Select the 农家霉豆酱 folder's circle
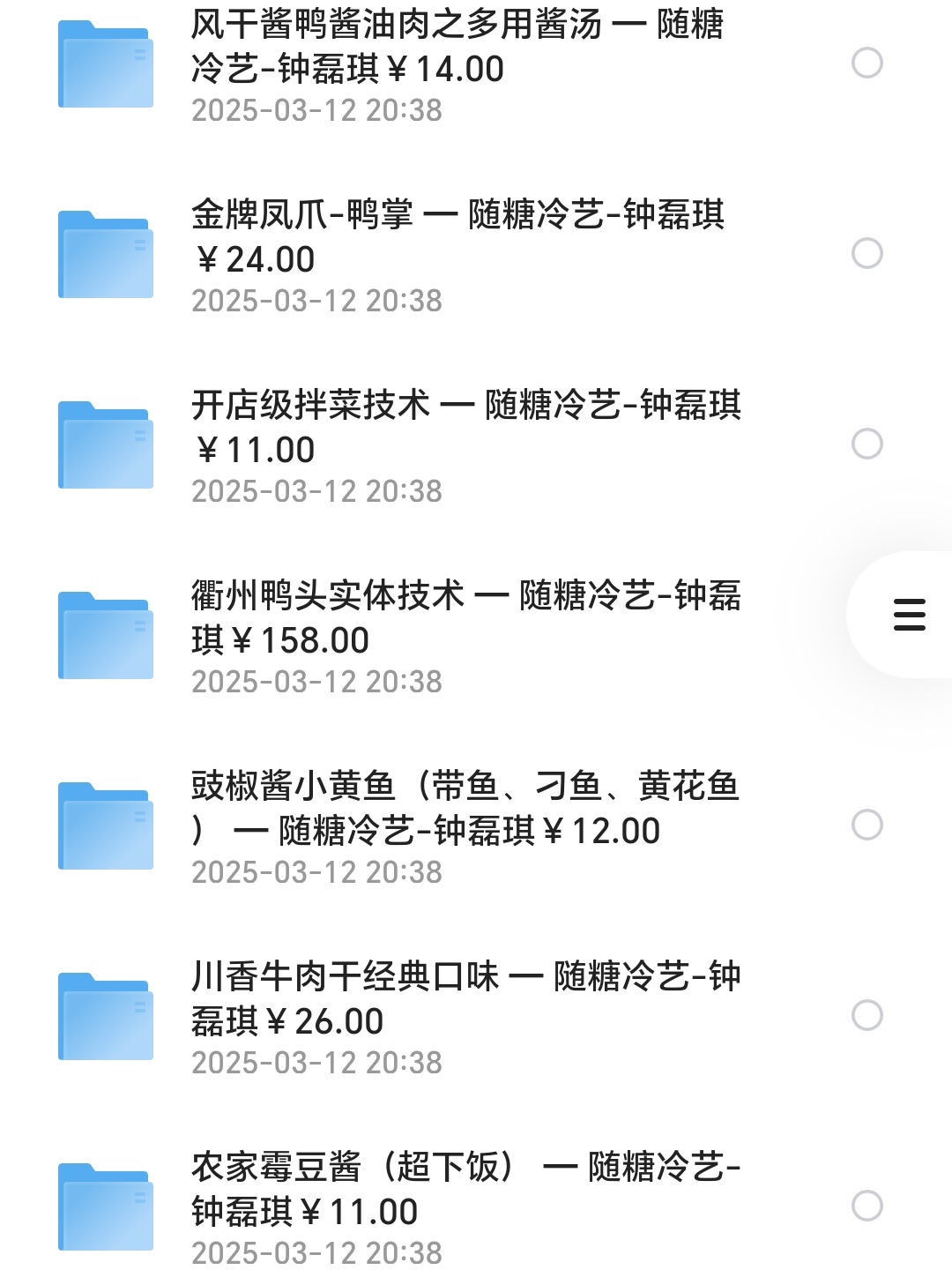This screenshot has height=1270, width=952. pyautogui.click(x=867, y=1206)
